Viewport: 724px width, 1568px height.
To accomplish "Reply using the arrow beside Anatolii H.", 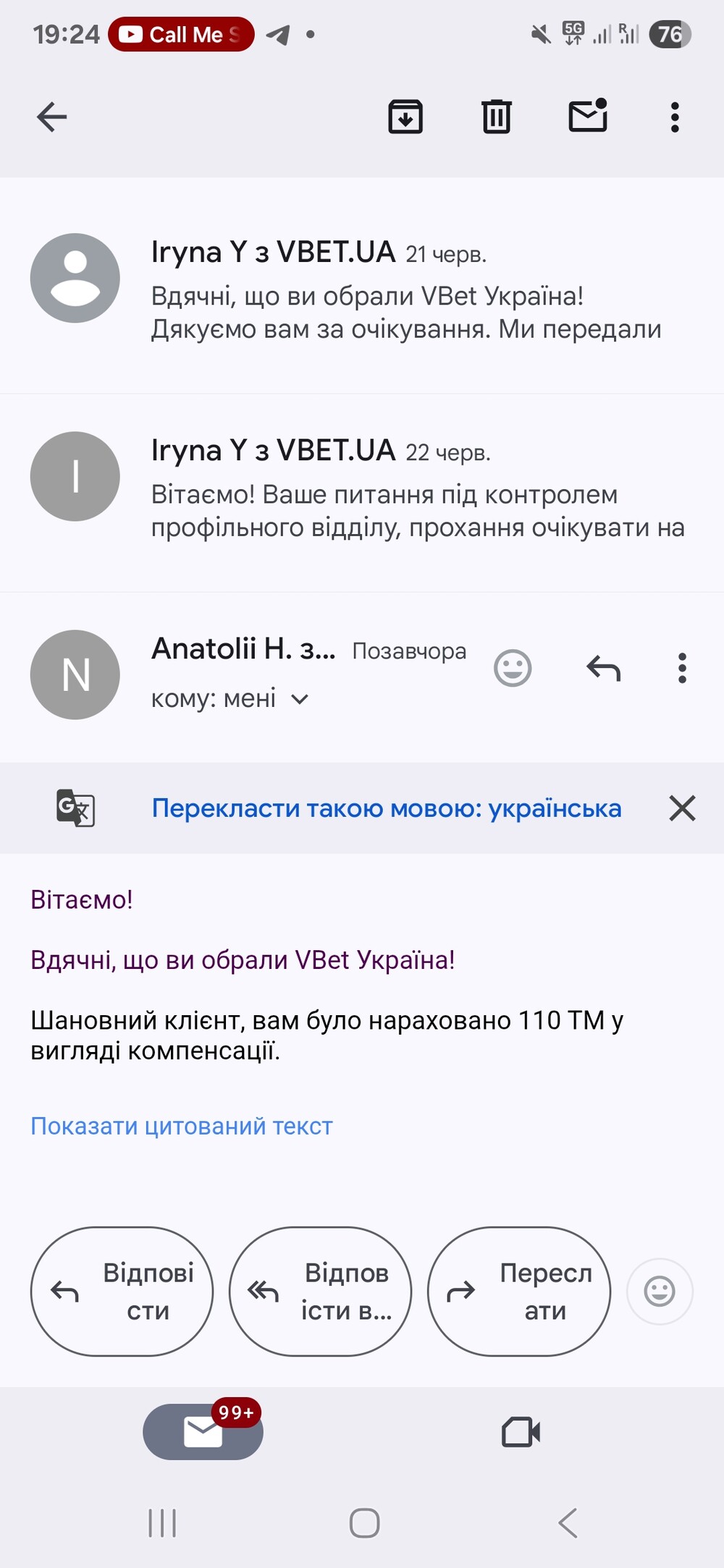I will [x=603, y=668].
